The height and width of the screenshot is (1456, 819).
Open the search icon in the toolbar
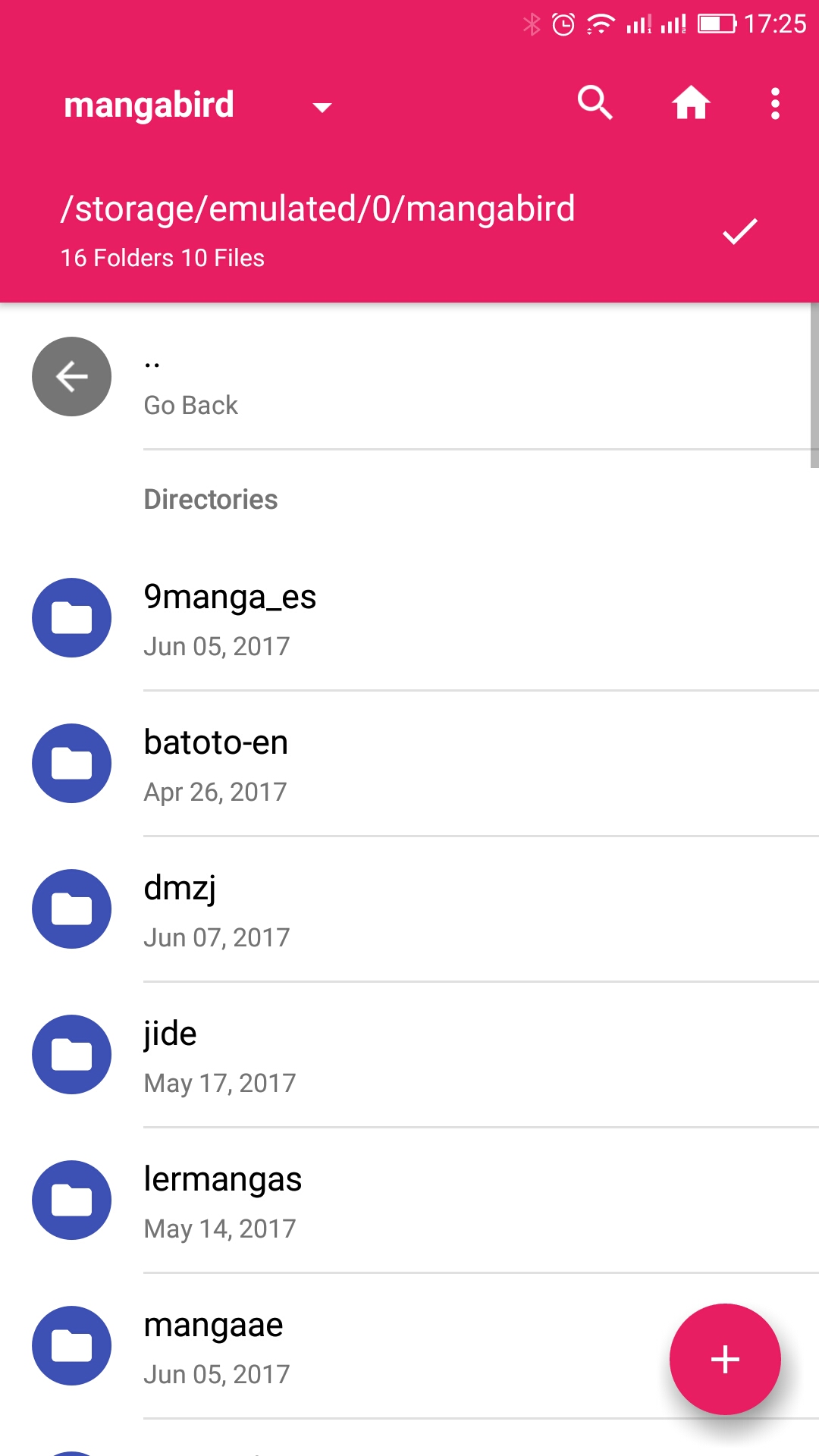pyautogui.click(x=595, y=104)
